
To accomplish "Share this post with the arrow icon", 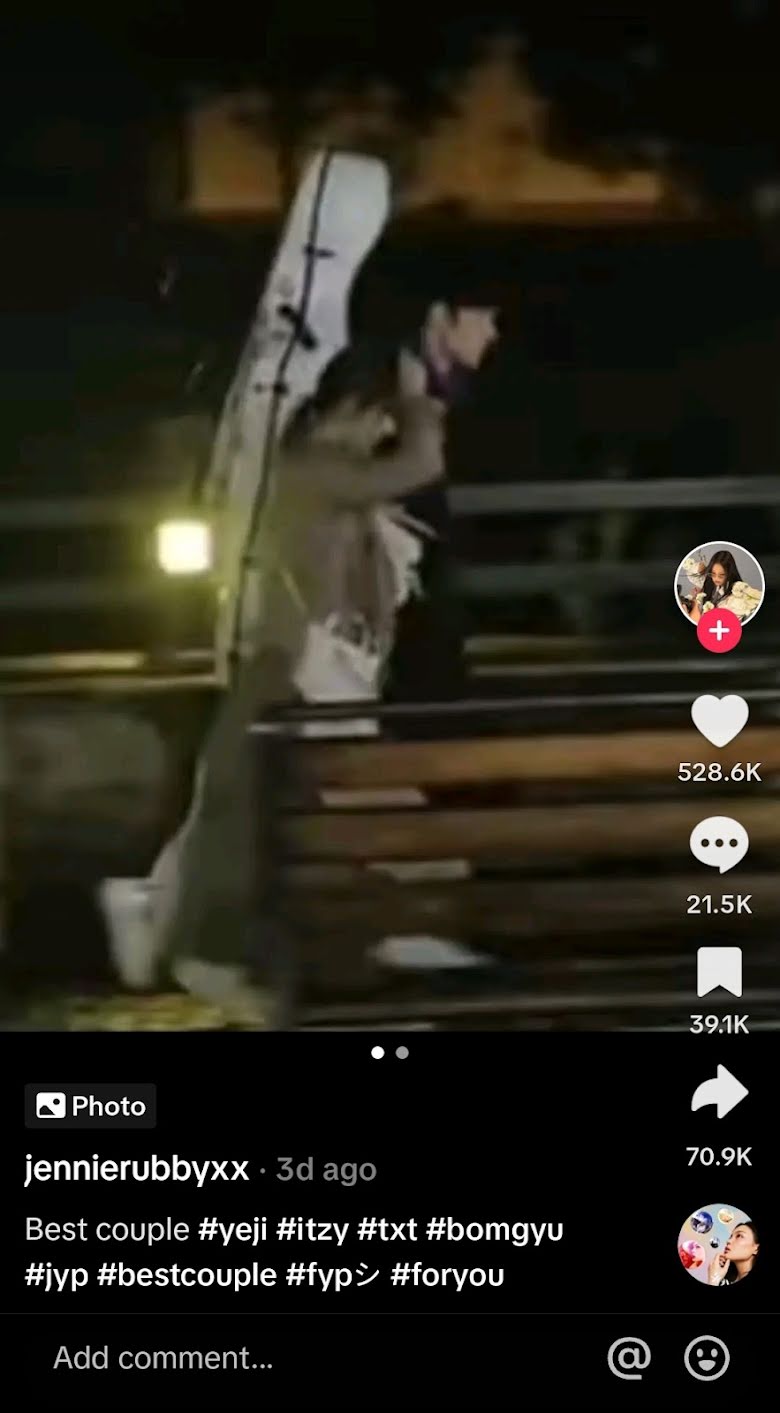I will [x=719, y=1093].
